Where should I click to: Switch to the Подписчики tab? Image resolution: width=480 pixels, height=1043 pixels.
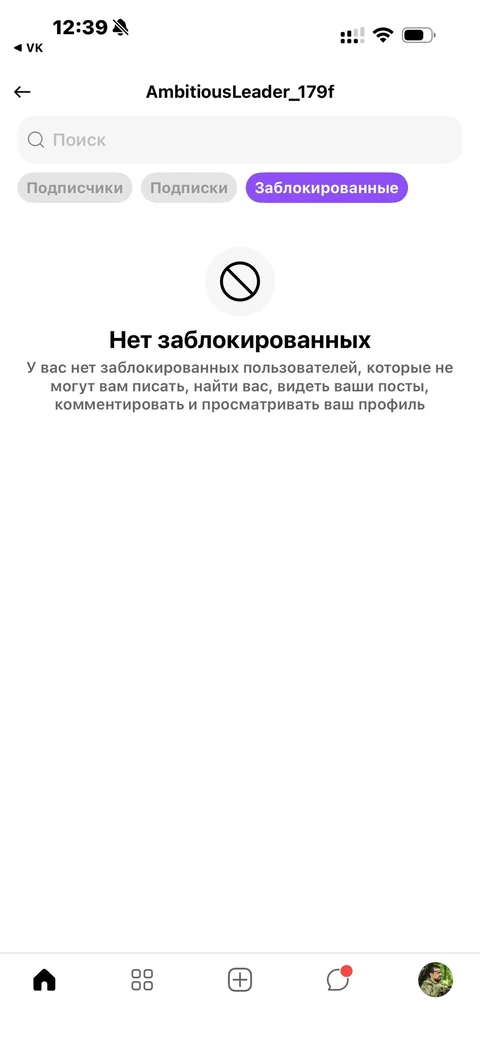[74, 188]
